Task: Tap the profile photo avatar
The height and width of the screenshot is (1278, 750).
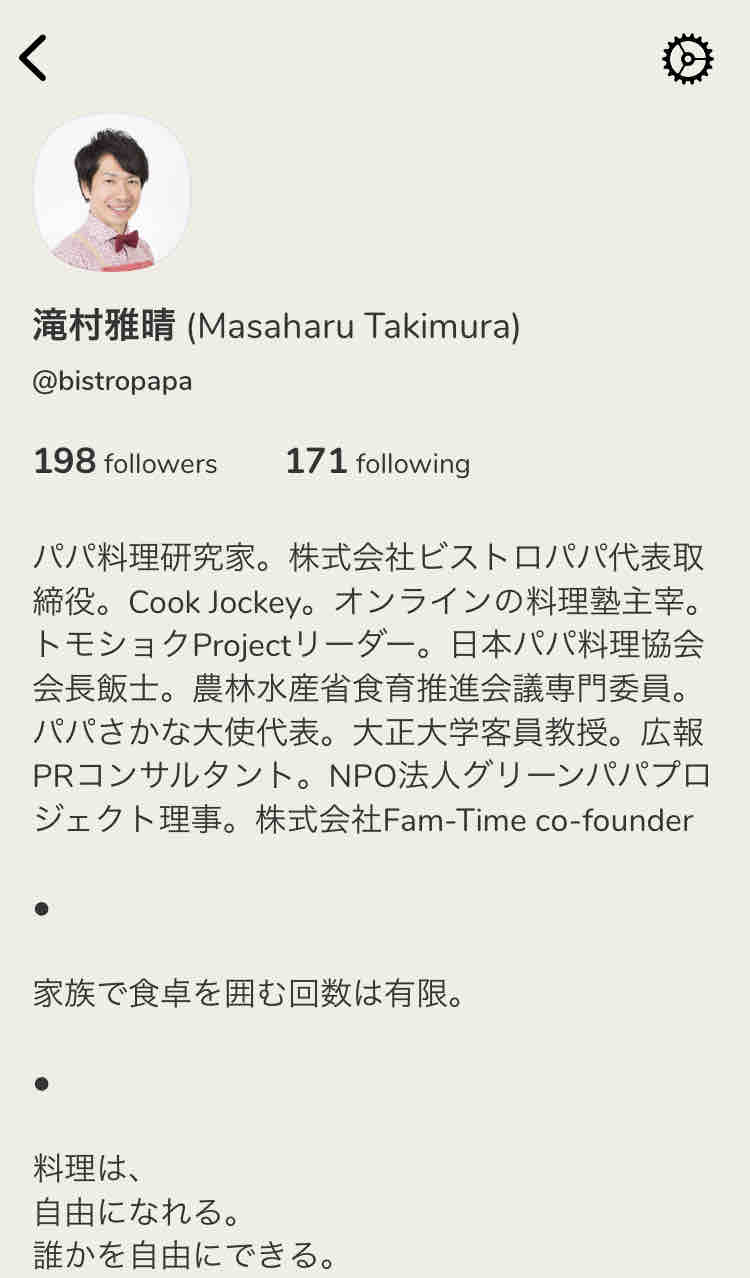Action: click(x=112, y=192)
